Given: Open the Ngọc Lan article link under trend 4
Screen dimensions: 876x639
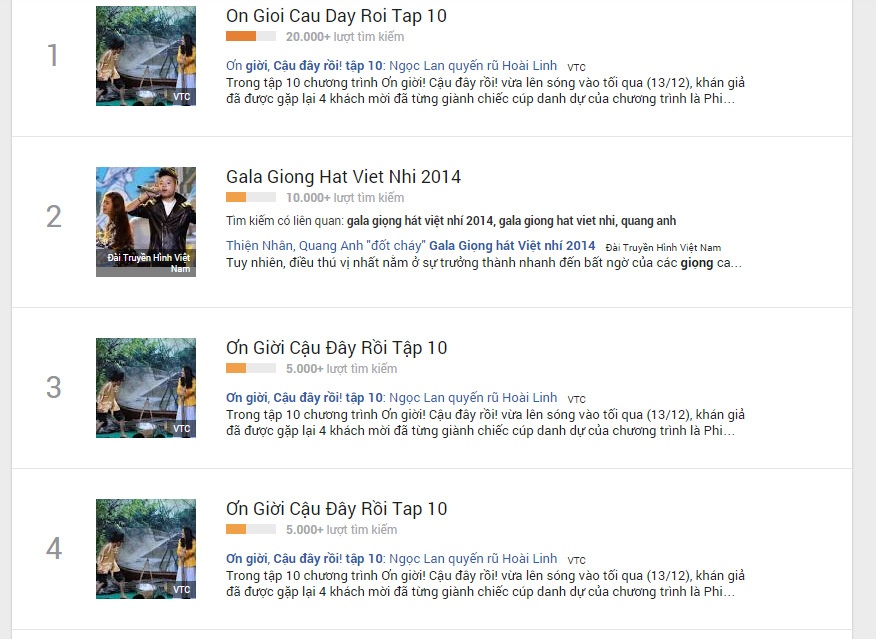Looking at the screenshot, I should click(x=391, y=559).
